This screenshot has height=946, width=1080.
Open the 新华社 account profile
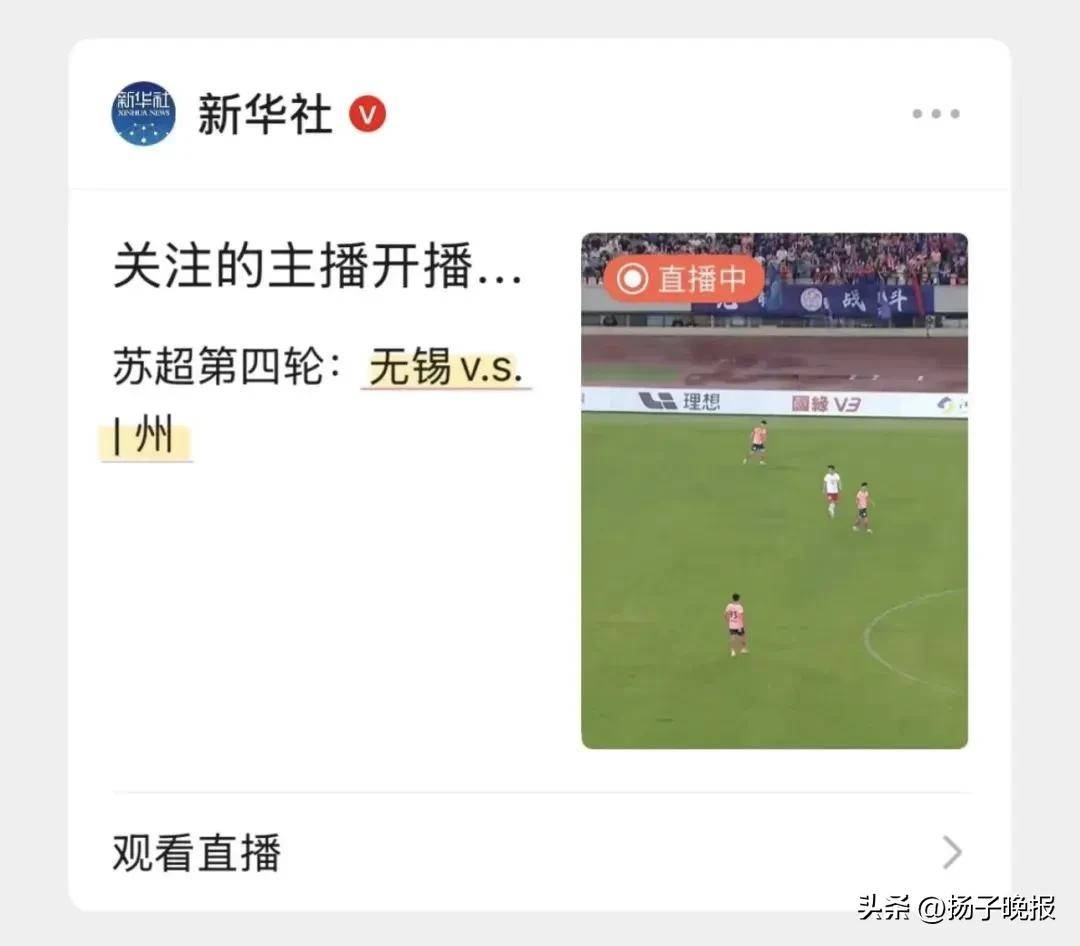coord(263,114)
